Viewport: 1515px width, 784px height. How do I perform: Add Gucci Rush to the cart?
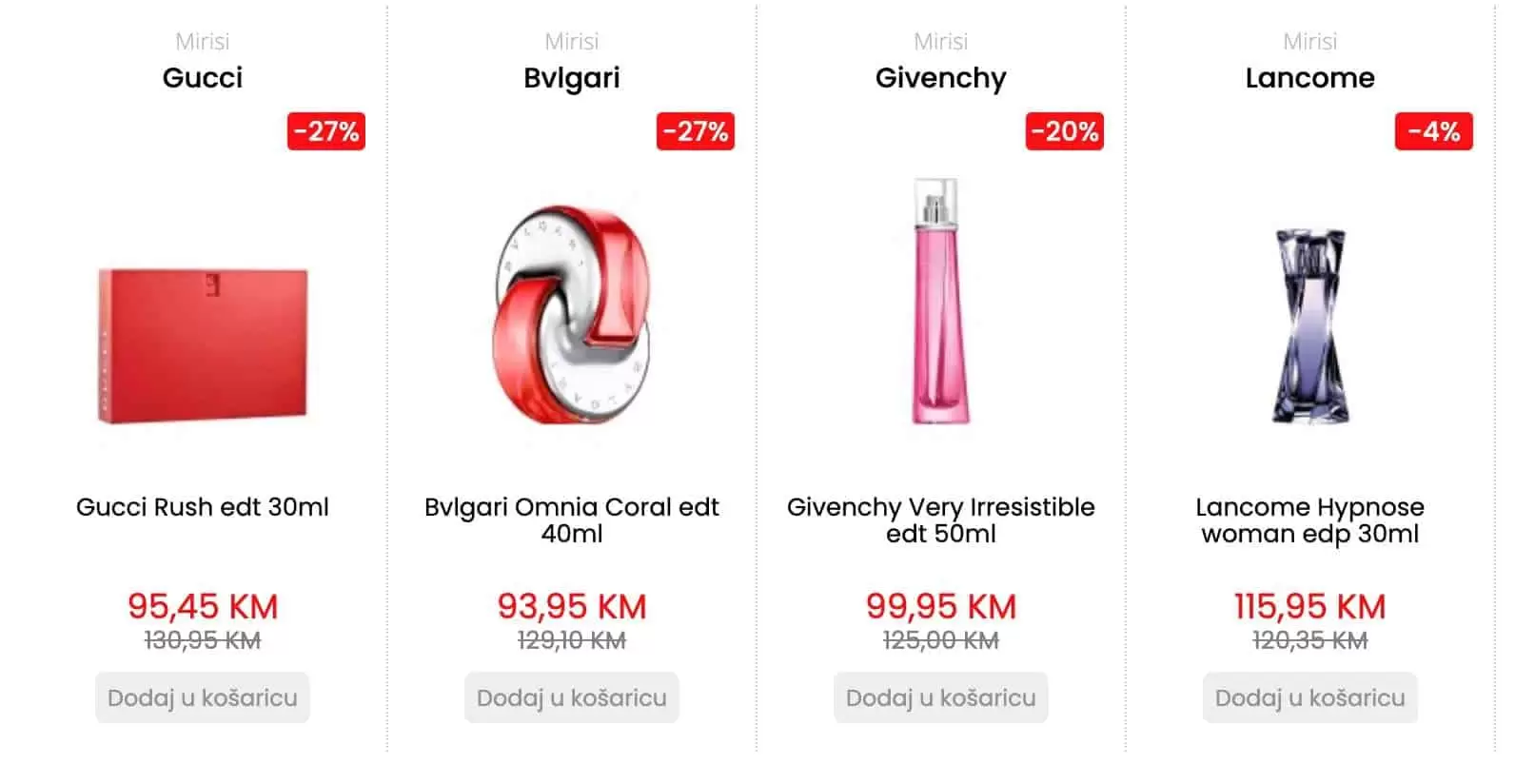click(202, 697)
